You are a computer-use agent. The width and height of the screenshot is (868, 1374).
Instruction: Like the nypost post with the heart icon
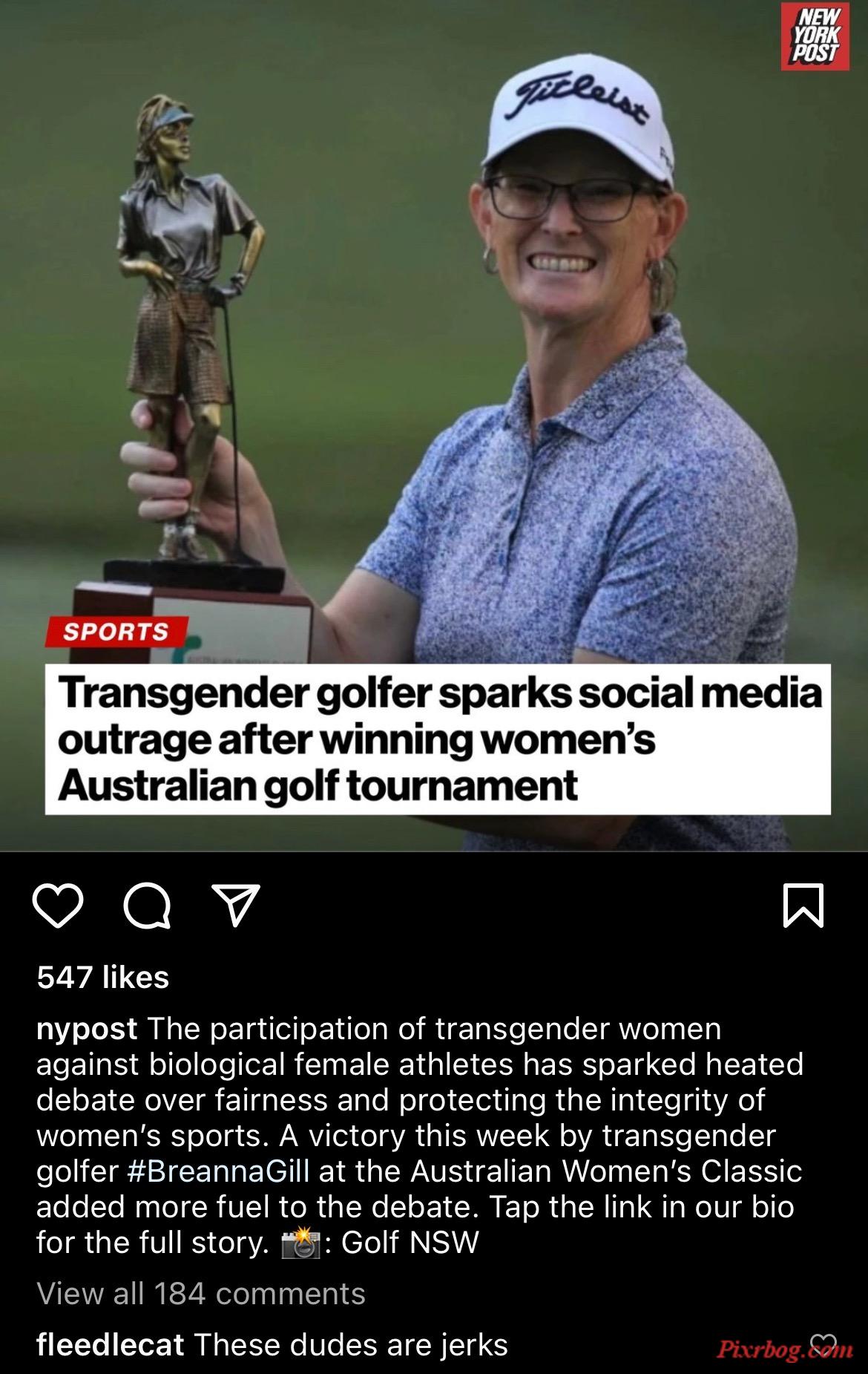pyautogui.click(x=58, y=906)
